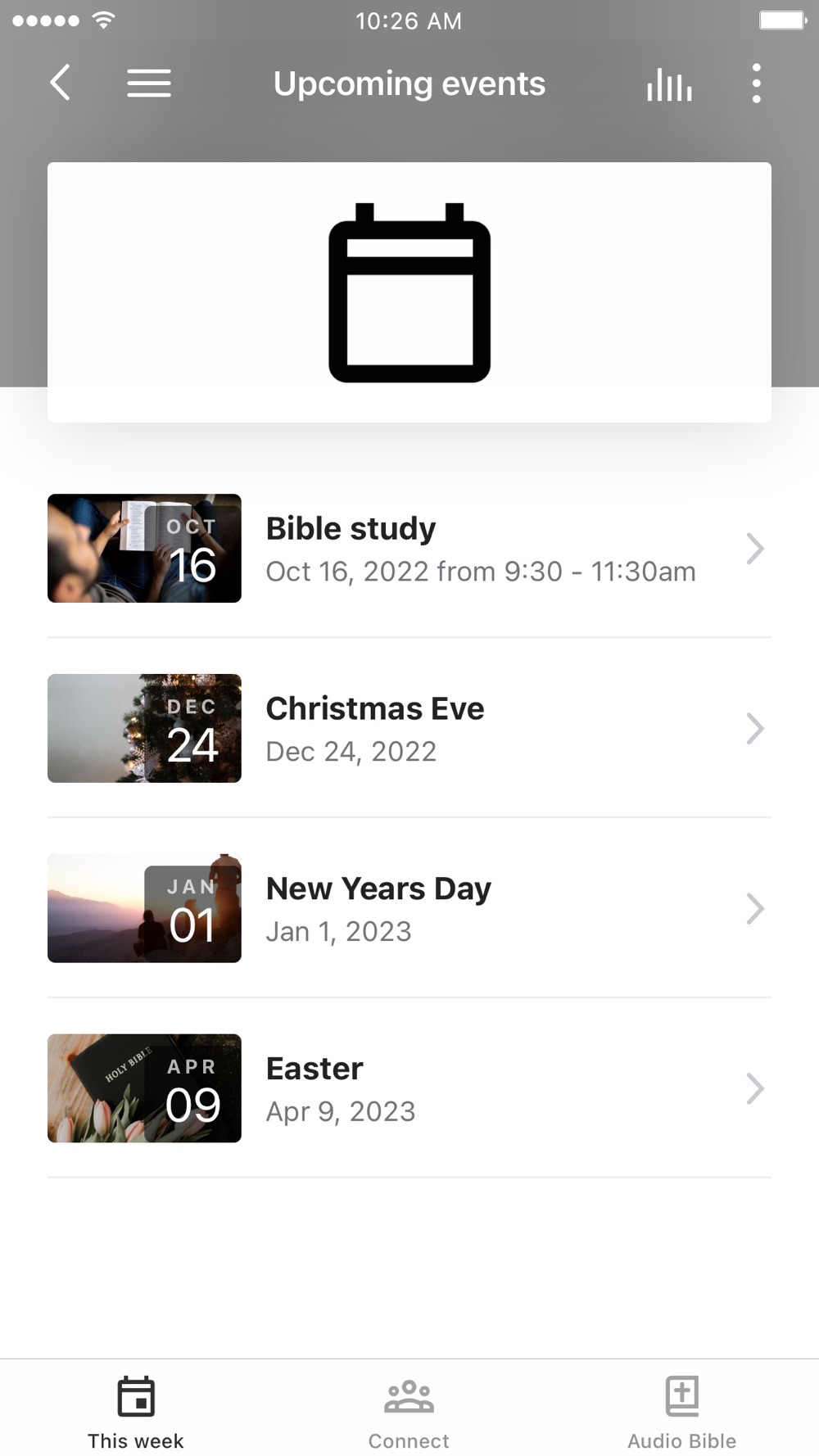The width and height of the screenshot is (819, 1456).
Task: Open the three-dot overflow menu
Action: click(x=756, y=84)
